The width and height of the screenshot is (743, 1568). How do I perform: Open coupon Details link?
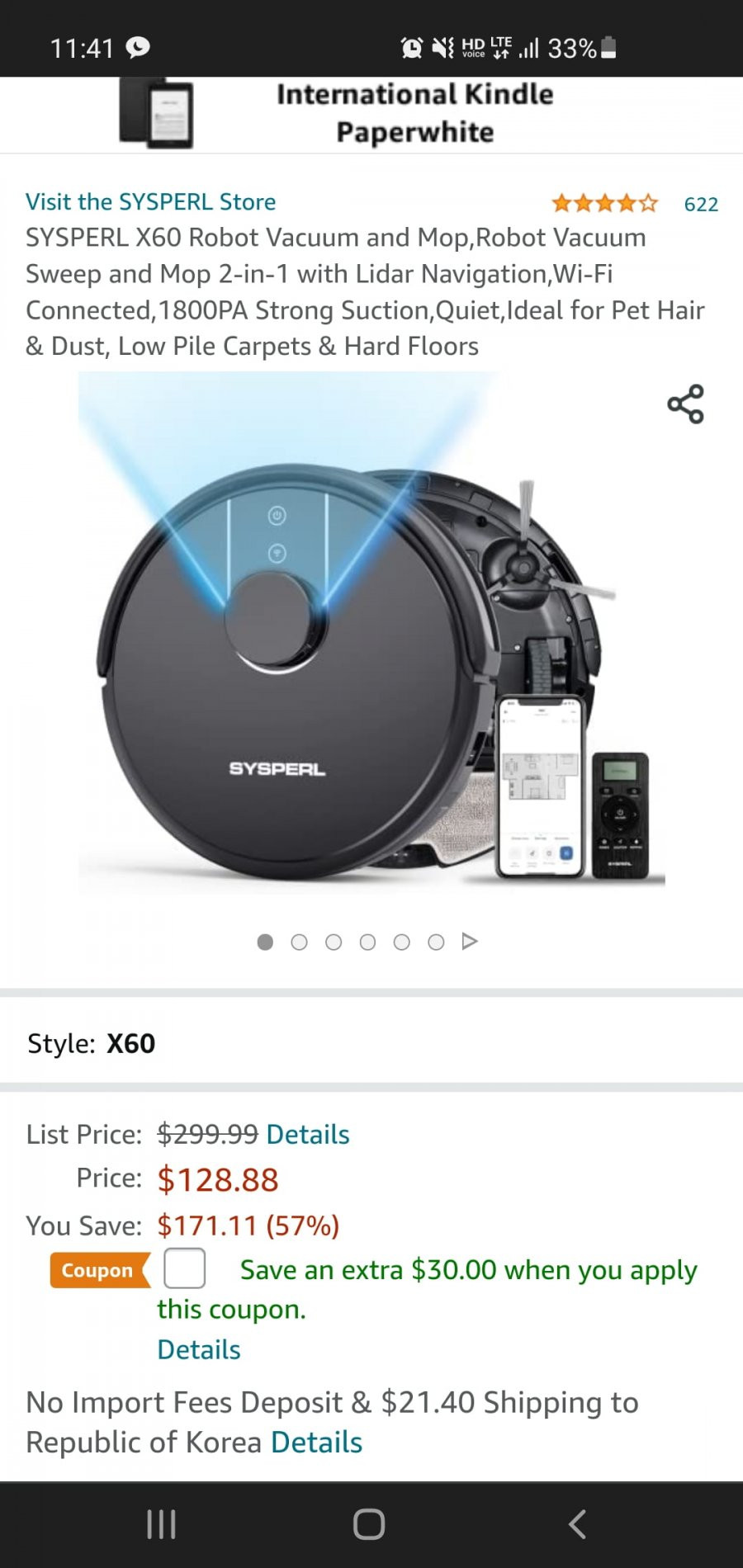199,1349
